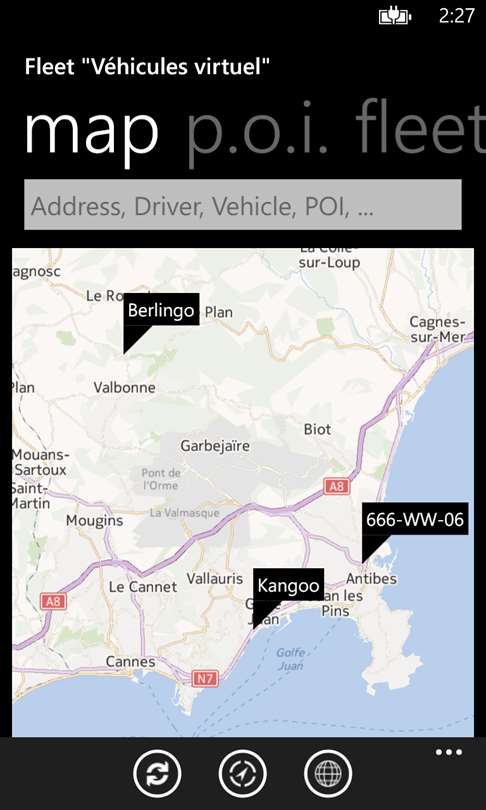Select the Berlingo vehicle marker
Viewport: 486px width, 810px height.
coord(161,310)
